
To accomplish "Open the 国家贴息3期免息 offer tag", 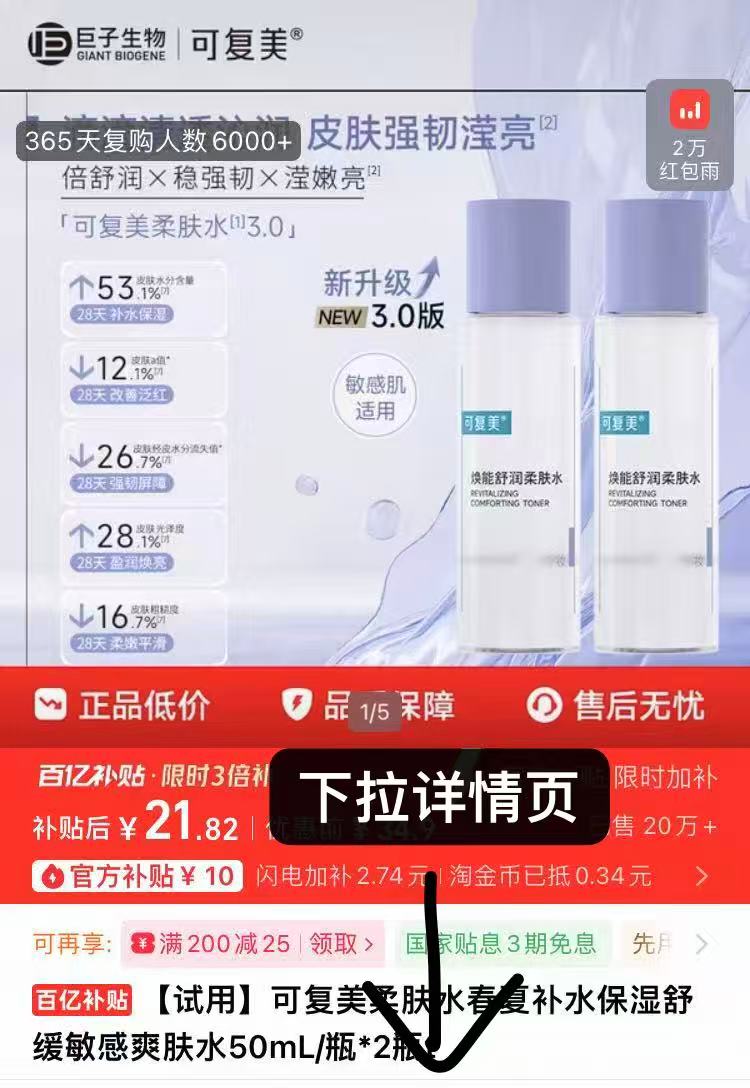I will point(501,943).
